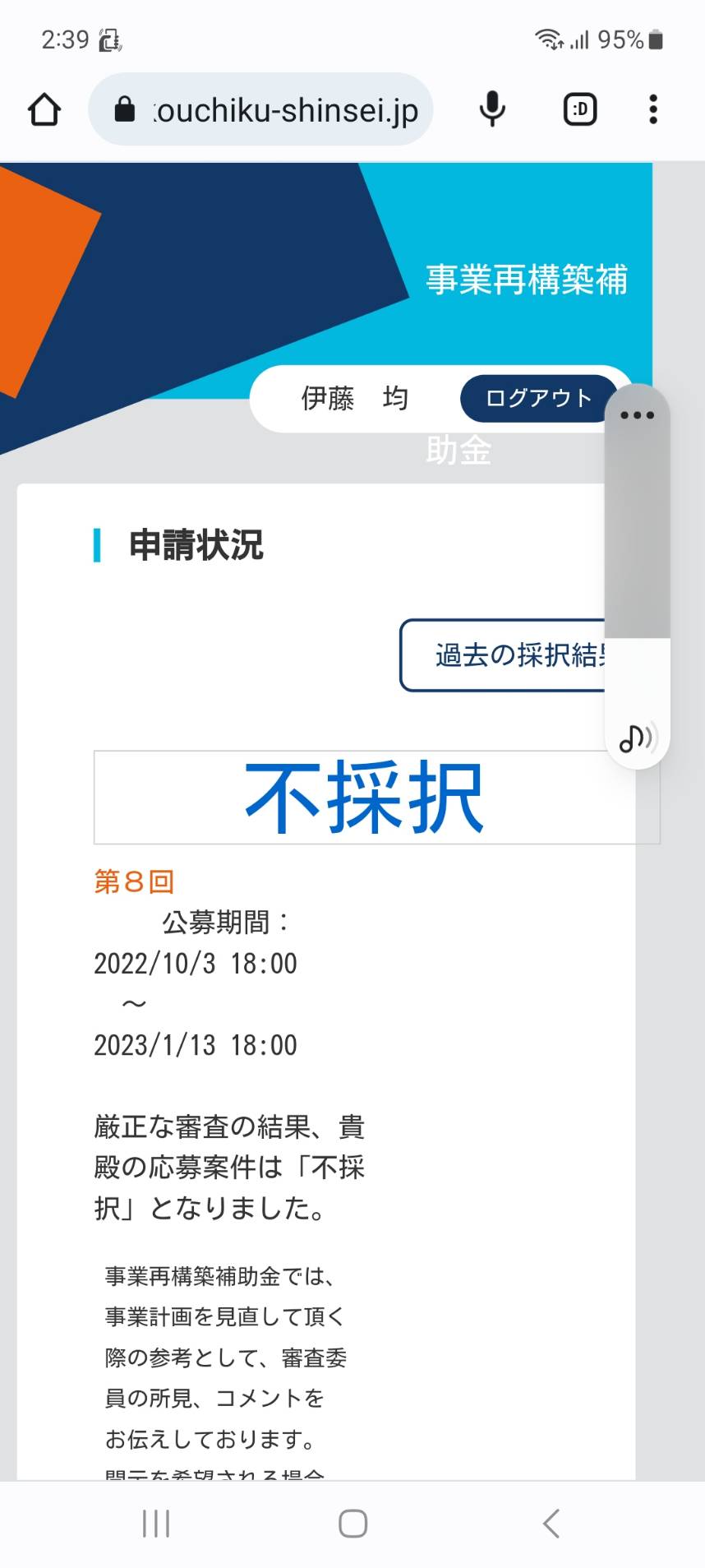
Task: Expand the floating panel's three-dot menu
Action: [x=638, y=415]
